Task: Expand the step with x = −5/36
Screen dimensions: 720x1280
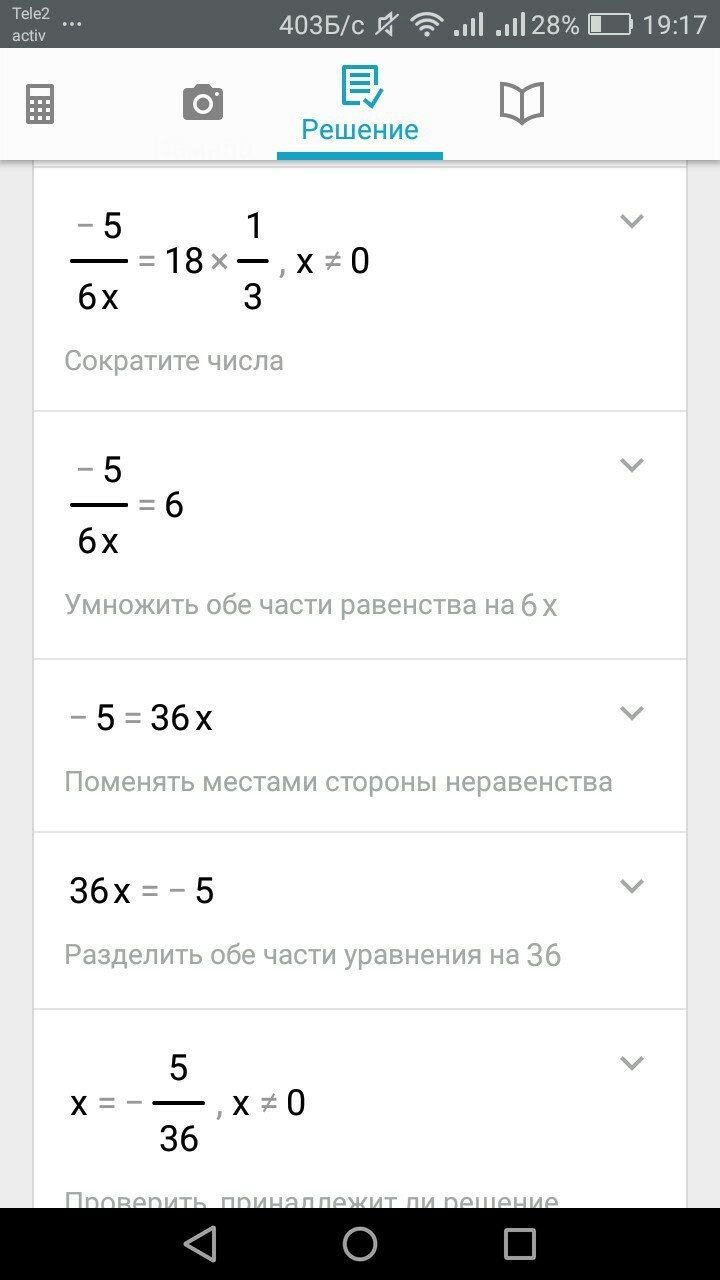Action: click(x=631, y=1062)
